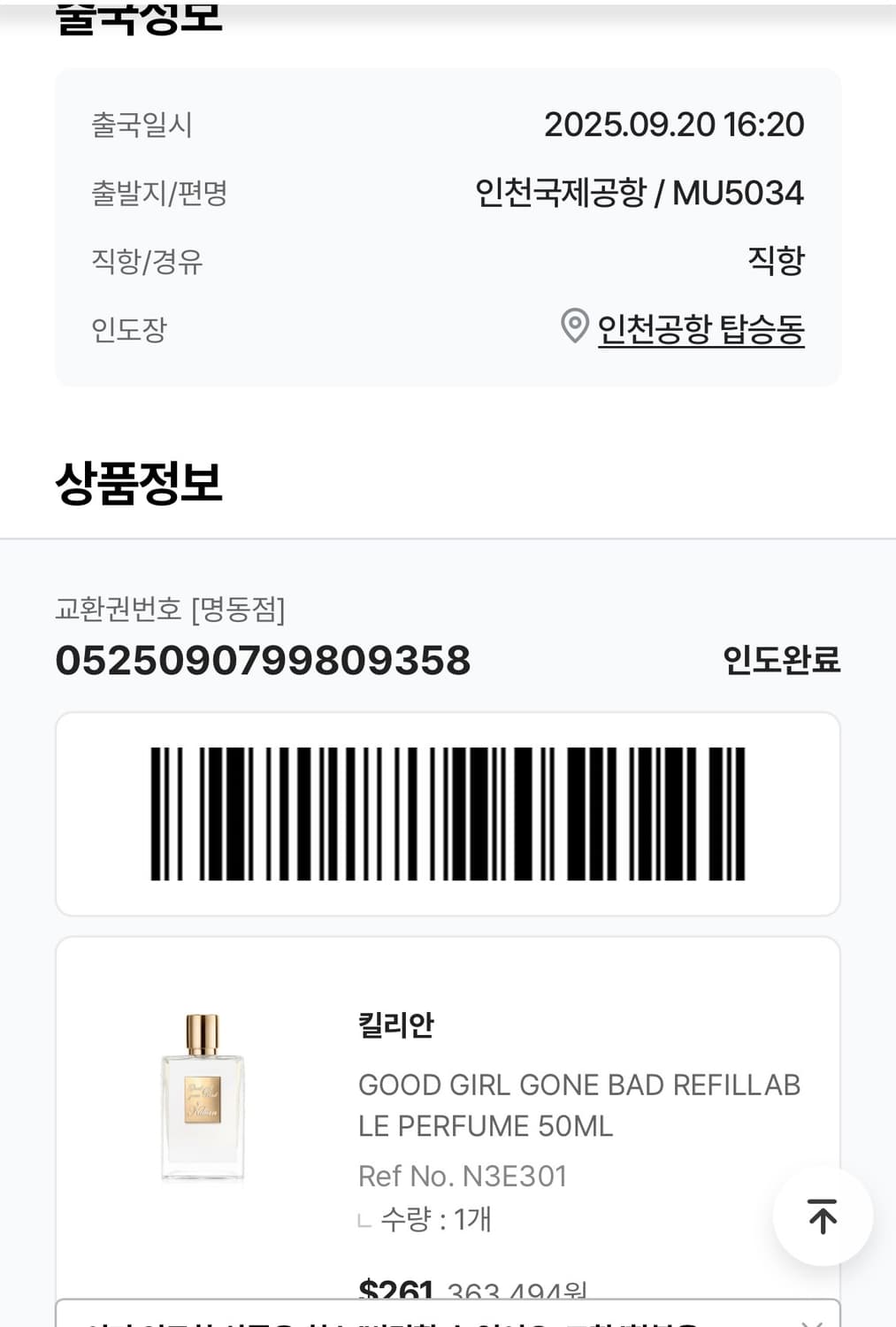Tap the barcode image for voucher 0525090799809358

pyautogui.click(x=448, y=814)
